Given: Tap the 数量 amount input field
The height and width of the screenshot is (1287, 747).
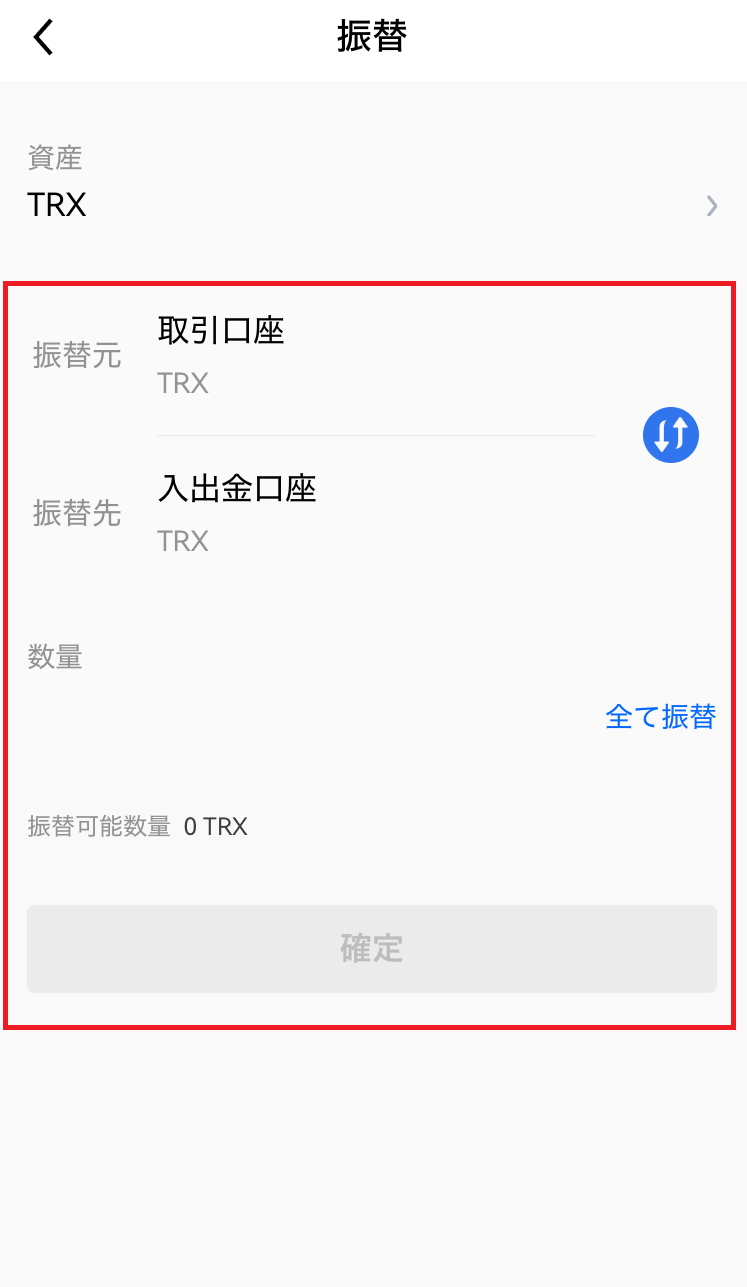Looking at the screenshot, I should [x=300, y=717].
